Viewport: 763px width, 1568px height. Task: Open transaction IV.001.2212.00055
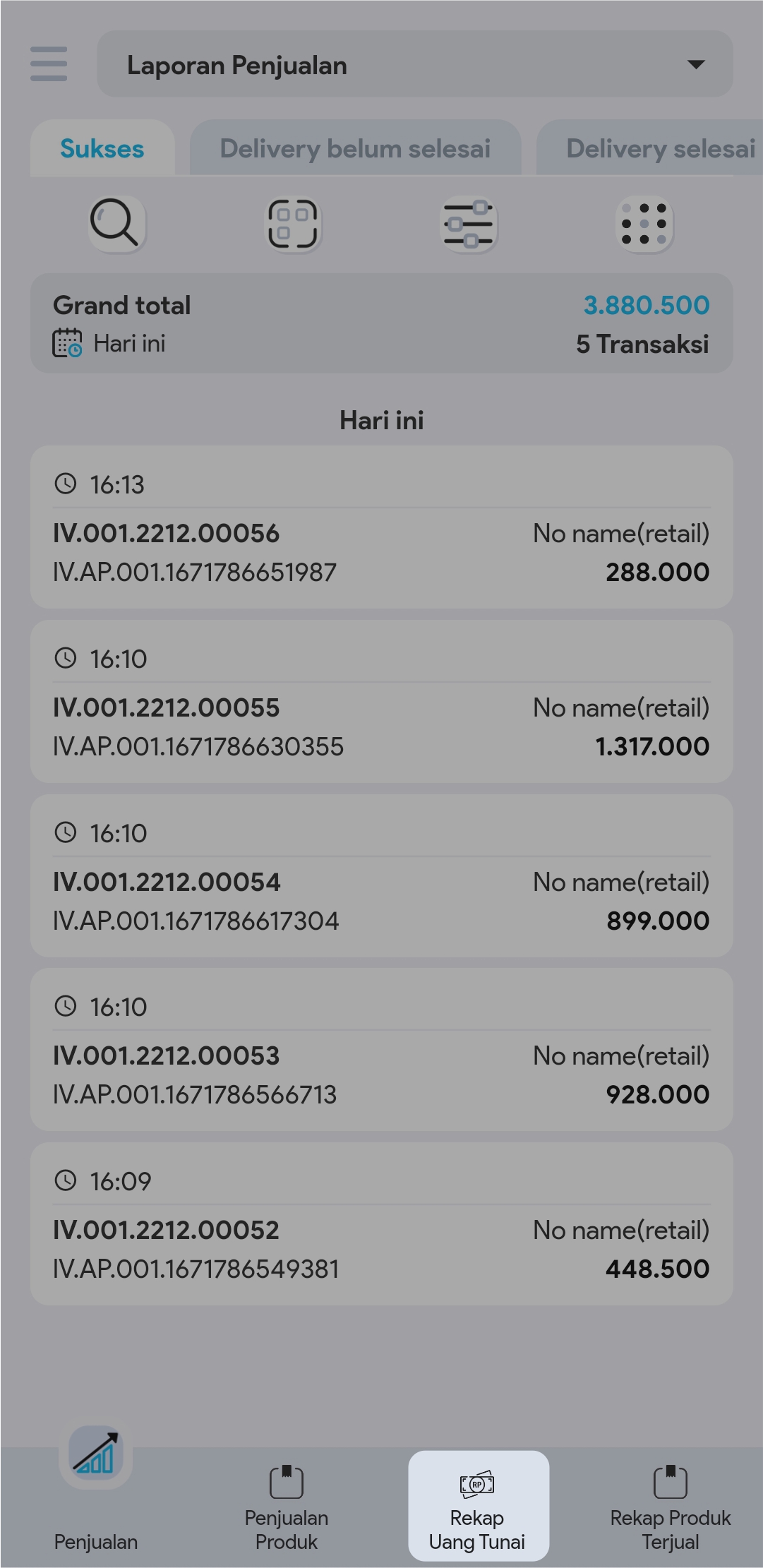coord(381,702)
